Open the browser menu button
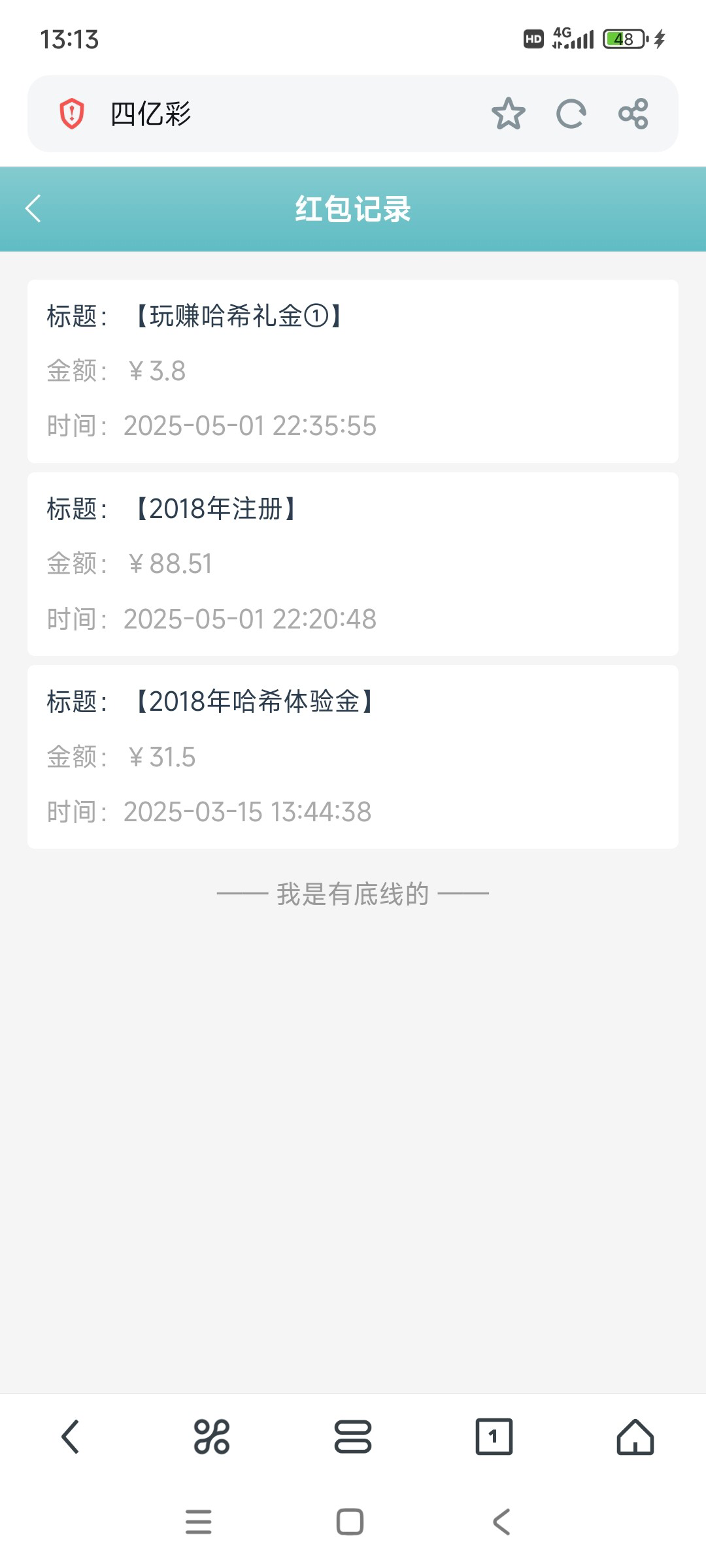The image size is (706, 1568). tap(353, 1437)
